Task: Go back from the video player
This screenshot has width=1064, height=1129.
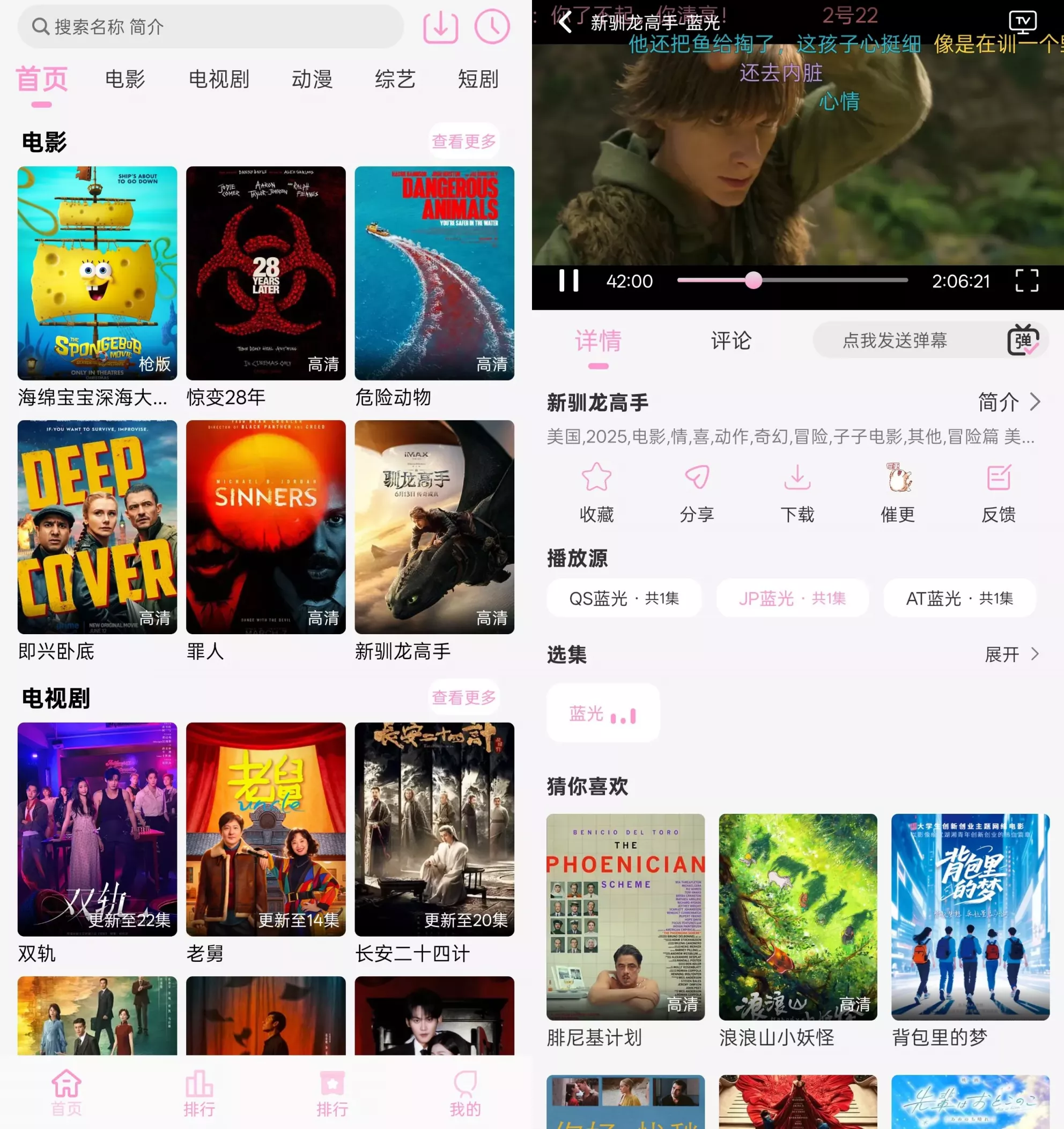Action: pyautogui.click(x=565, y=23)
